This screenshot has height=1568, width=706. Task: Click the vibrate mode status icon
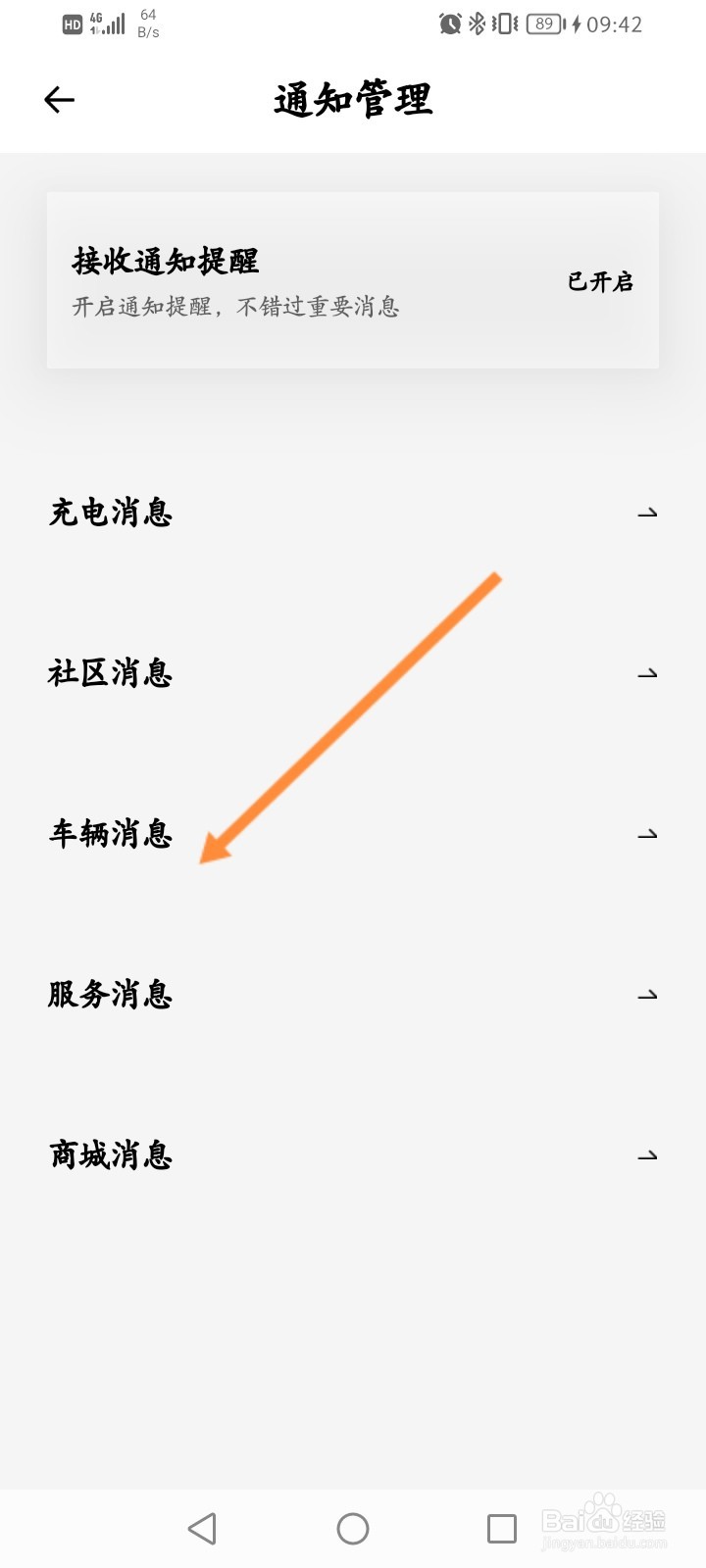(503, 24)
